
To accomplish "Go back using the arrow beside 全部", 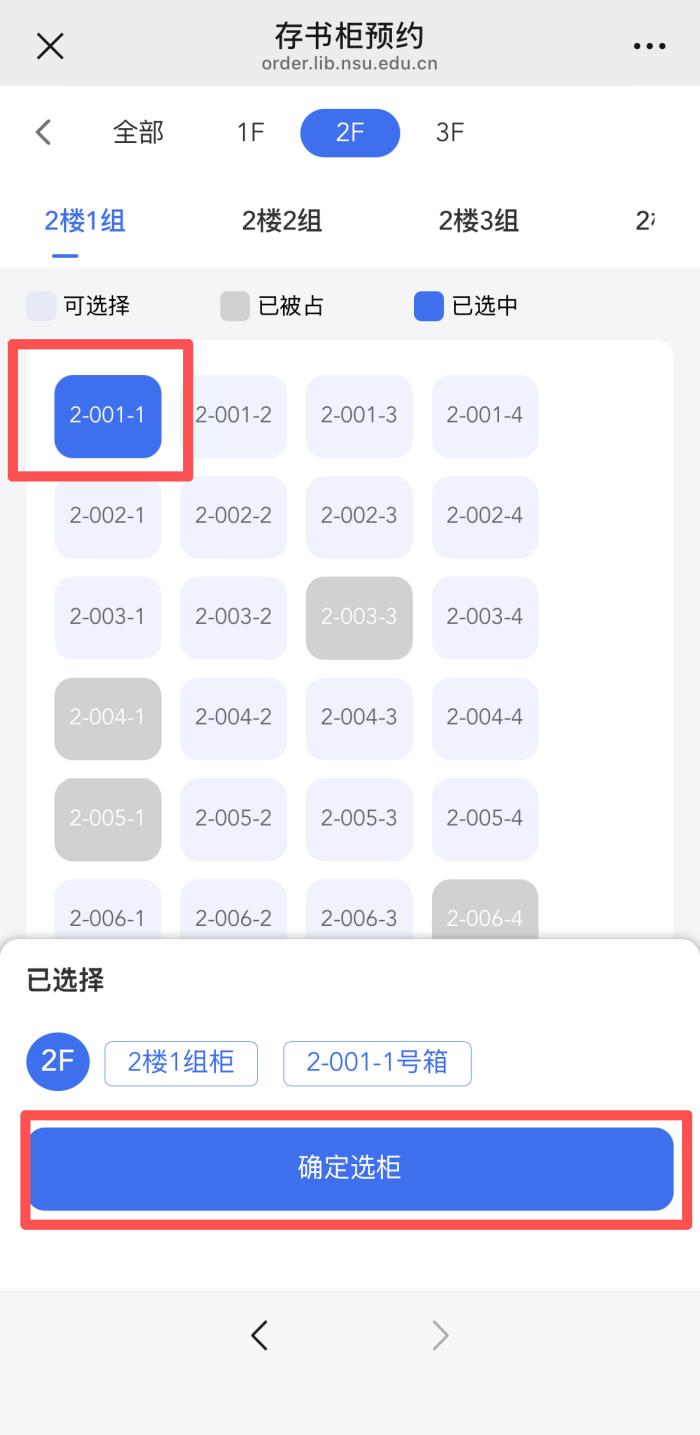I will point(43,132).
